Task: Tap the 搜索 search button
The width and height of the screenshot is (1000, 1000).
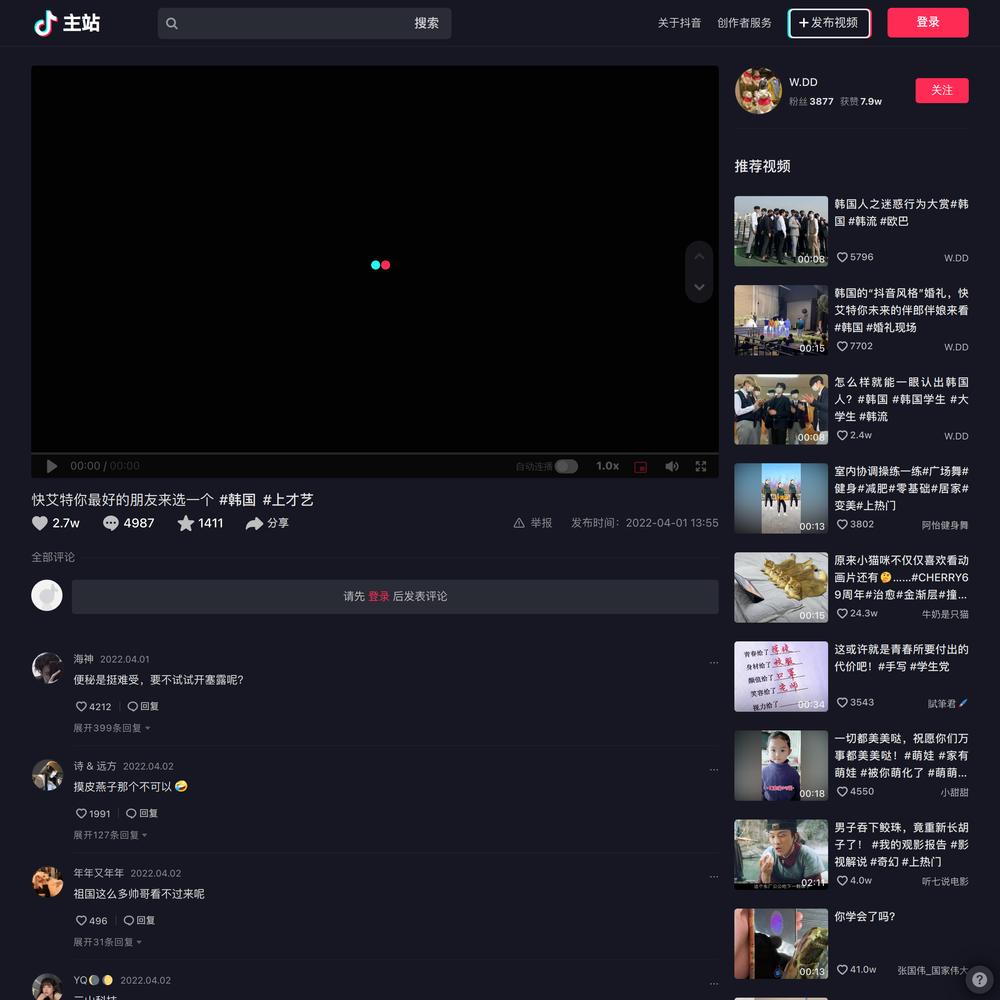Action: [x=426, y=23]
